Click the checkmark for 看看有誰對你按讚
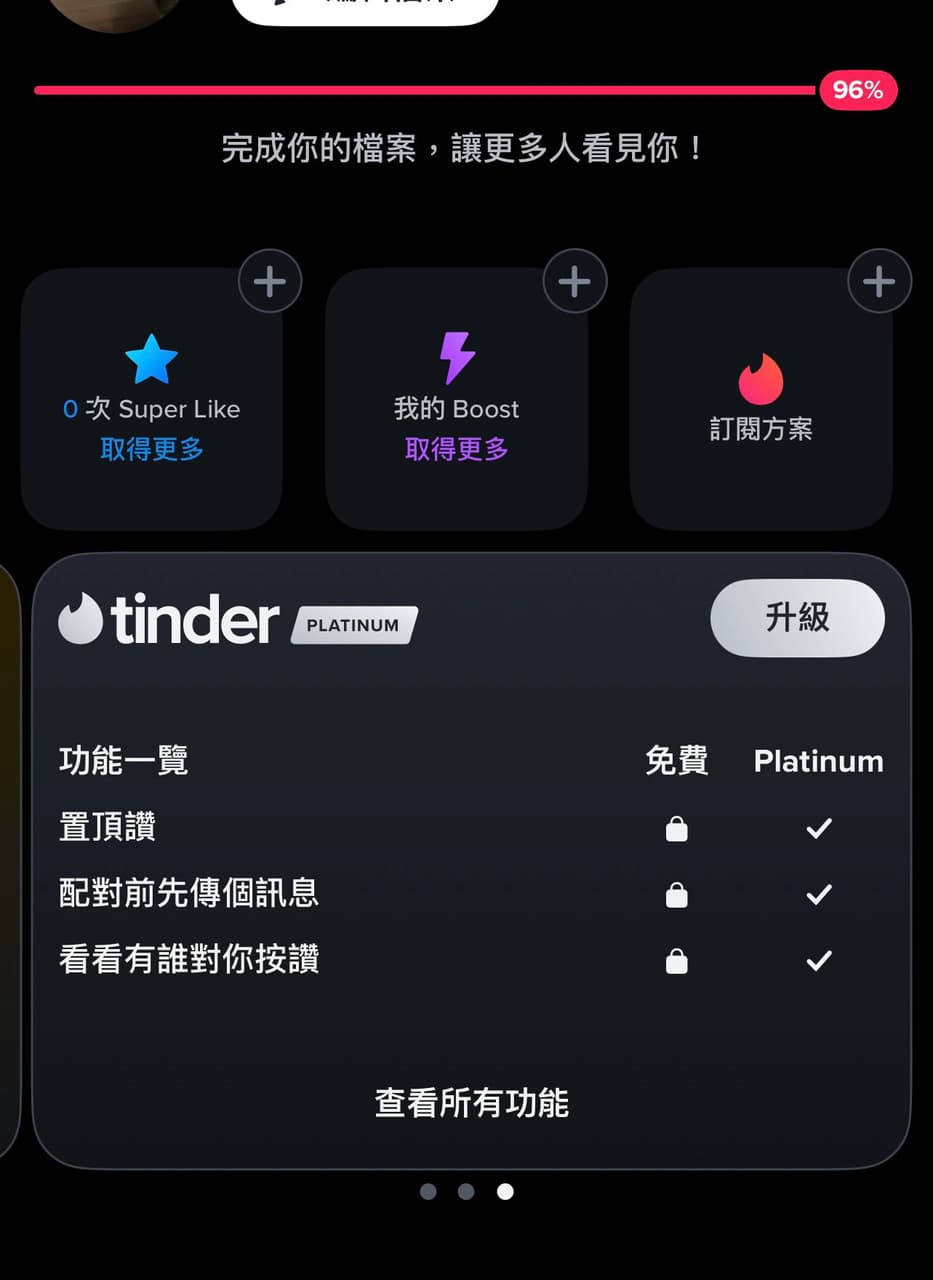Image resolution: width=933 pixels, height=1280 pixels. tap(819, 961)
